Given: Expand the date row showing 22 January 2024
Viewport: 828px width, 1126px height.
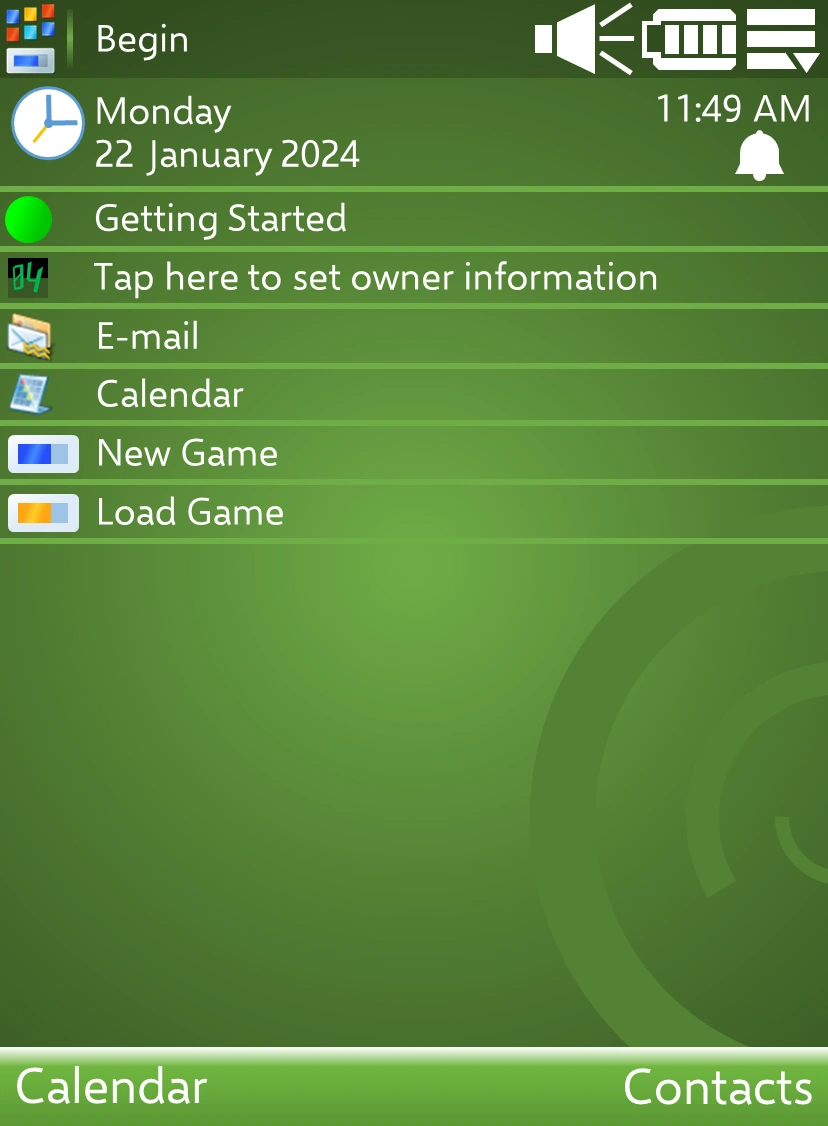Looking at the screenshot, I should 225,155.
